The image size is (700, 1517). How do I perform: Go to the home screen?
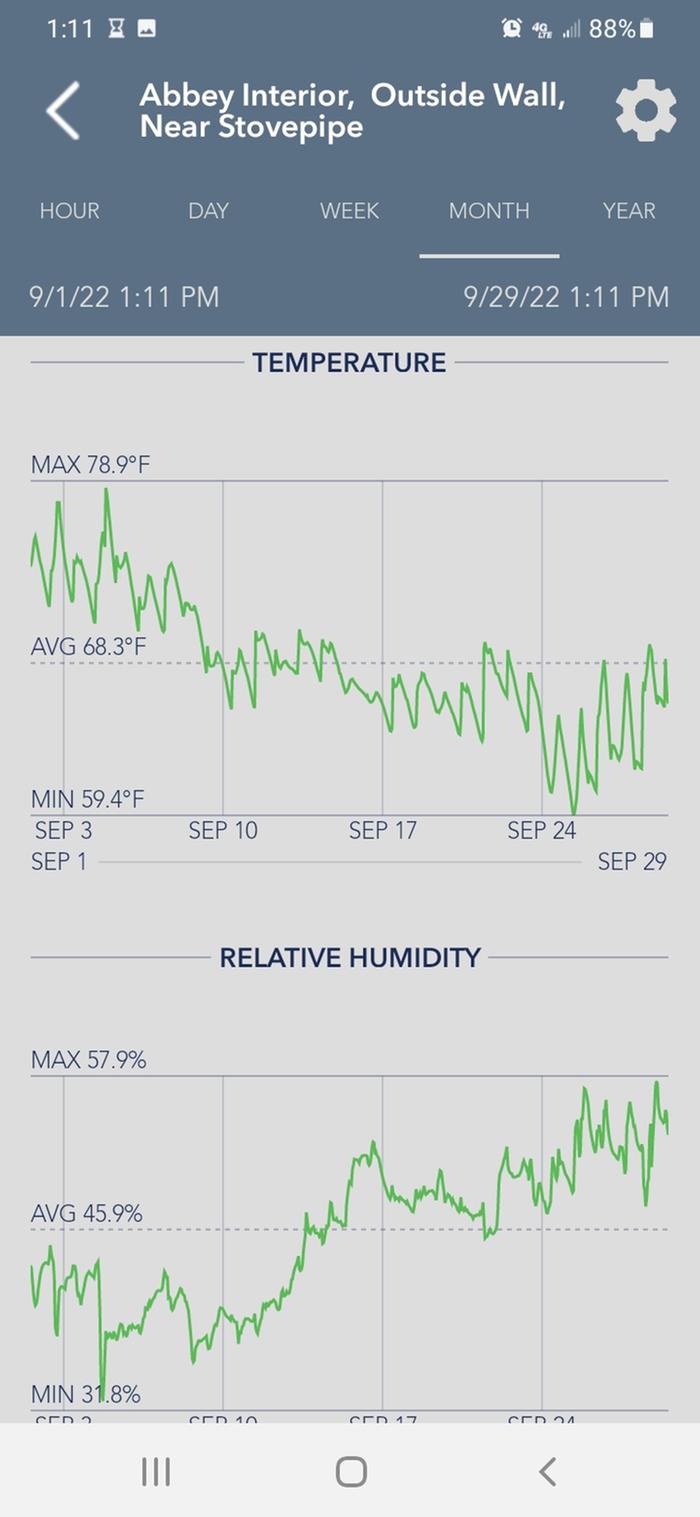351,1471
